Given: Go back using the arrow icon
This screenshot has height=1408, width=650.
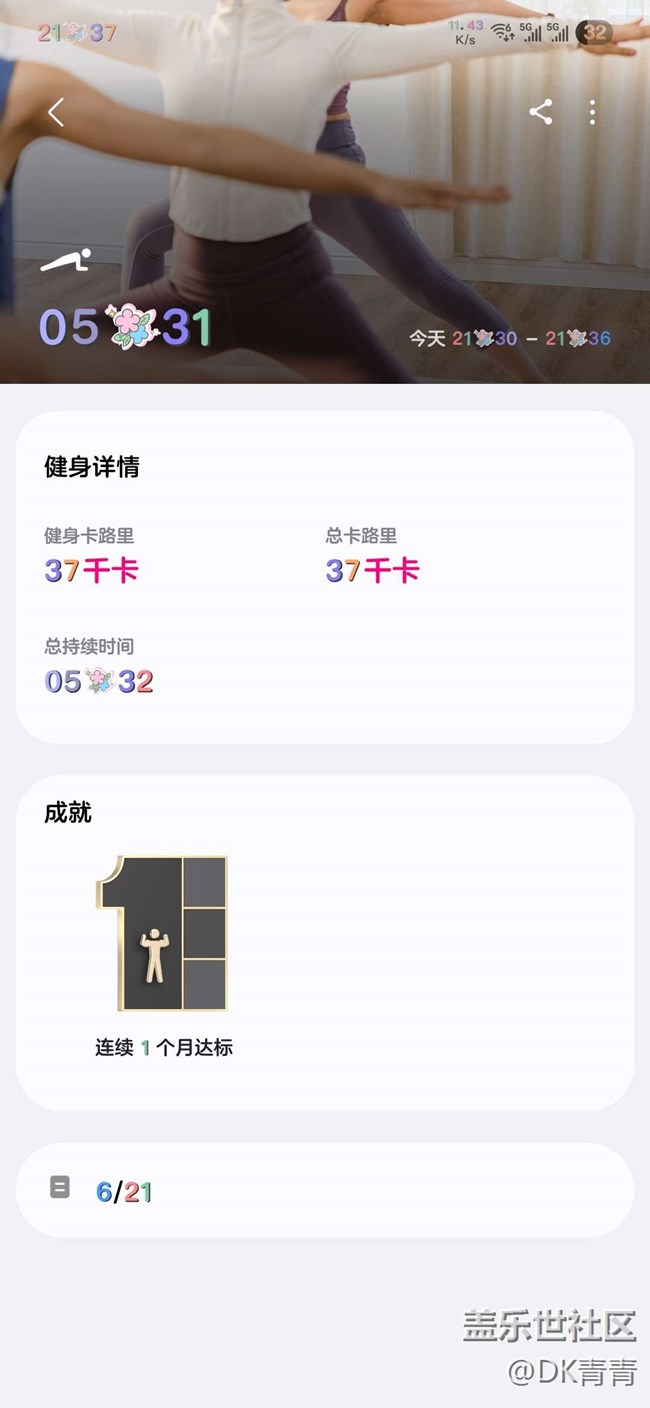Looking at the screenshot, I should pos(56,112).
